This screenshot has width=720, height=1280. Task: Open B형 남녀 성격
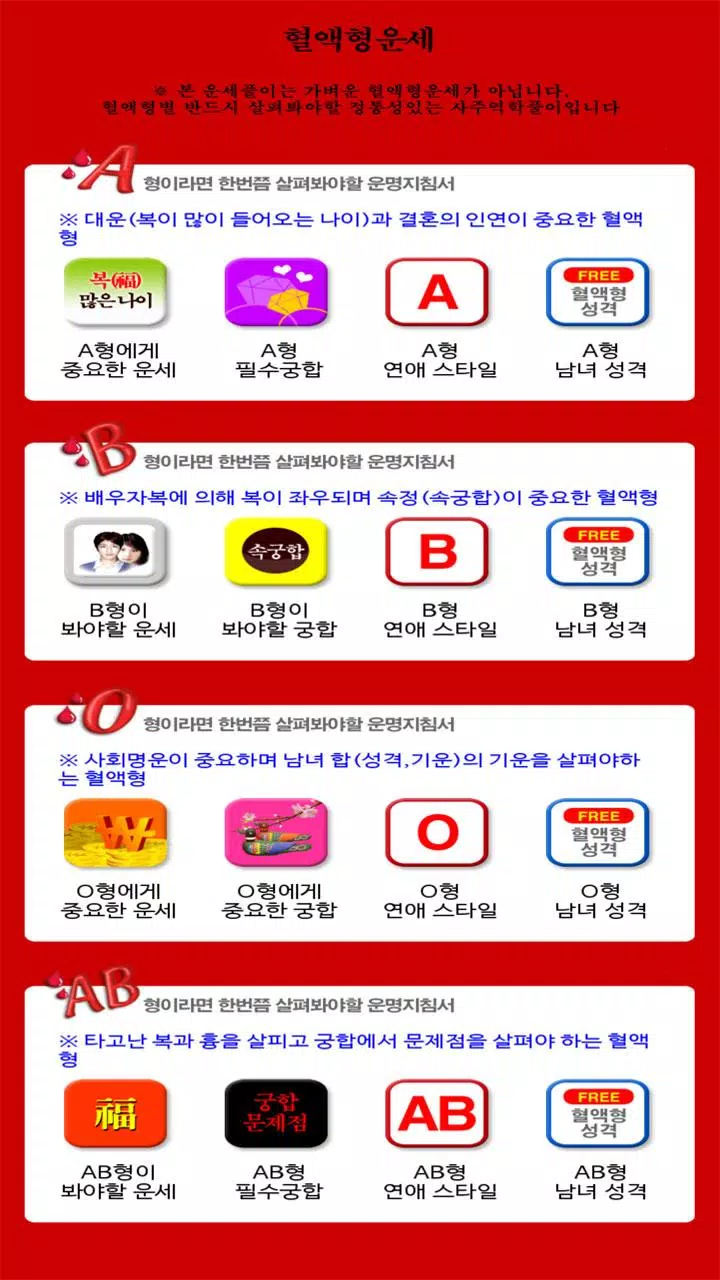tap(598, 552)
